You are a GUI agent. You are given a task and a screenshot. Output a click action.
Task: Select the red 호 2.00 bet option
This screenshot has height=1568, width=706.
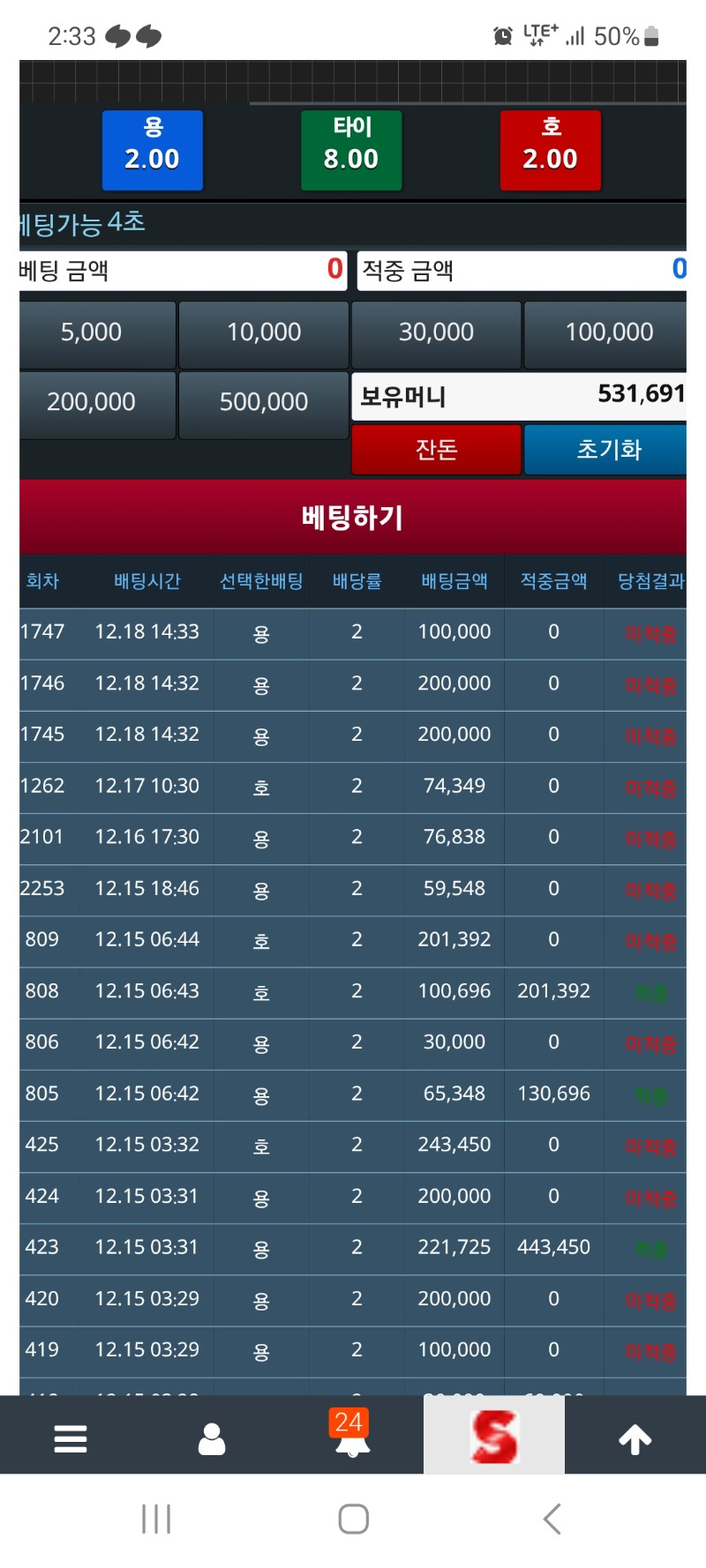click(x=551, y=150)
